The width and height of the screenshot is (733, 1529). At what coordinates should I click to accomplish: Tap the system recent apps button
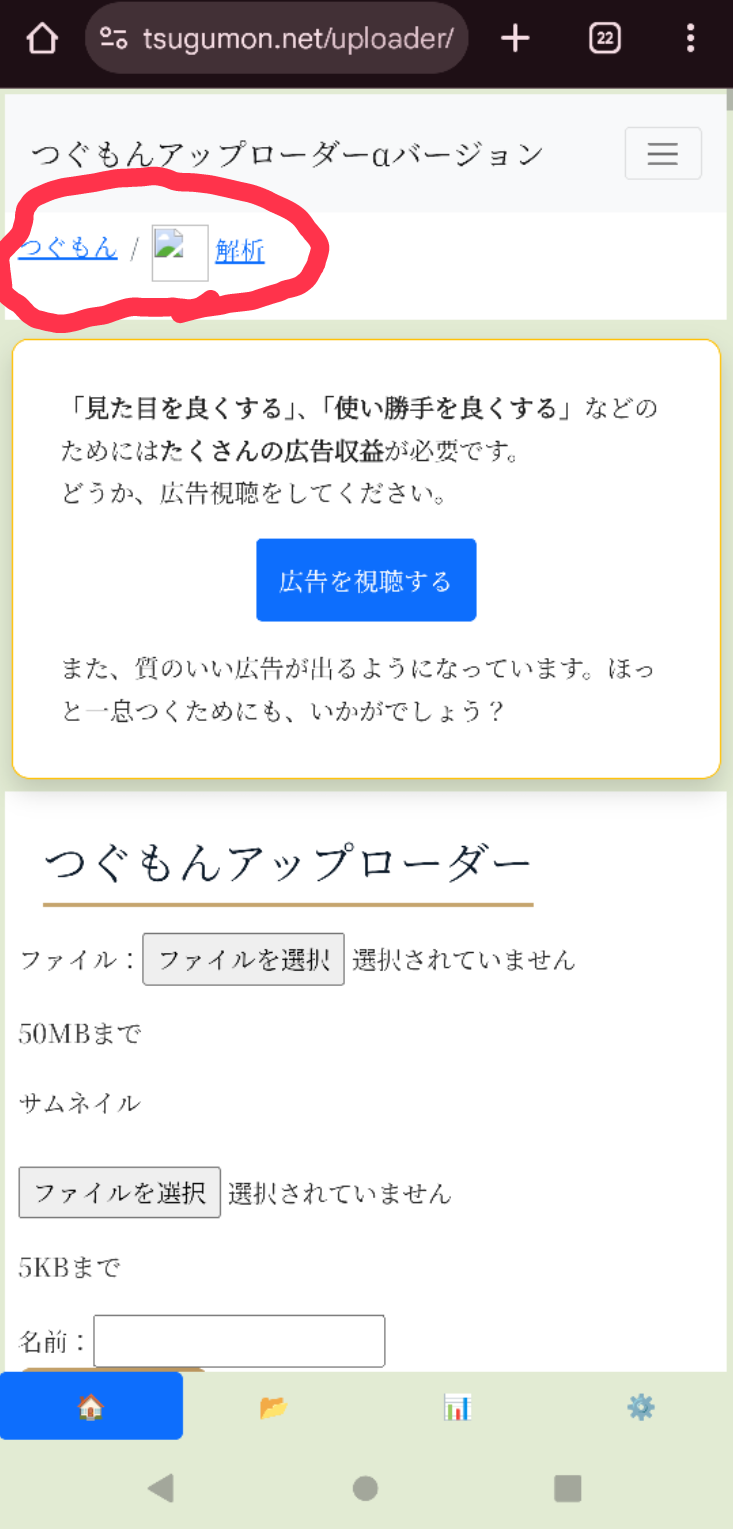568,1489
